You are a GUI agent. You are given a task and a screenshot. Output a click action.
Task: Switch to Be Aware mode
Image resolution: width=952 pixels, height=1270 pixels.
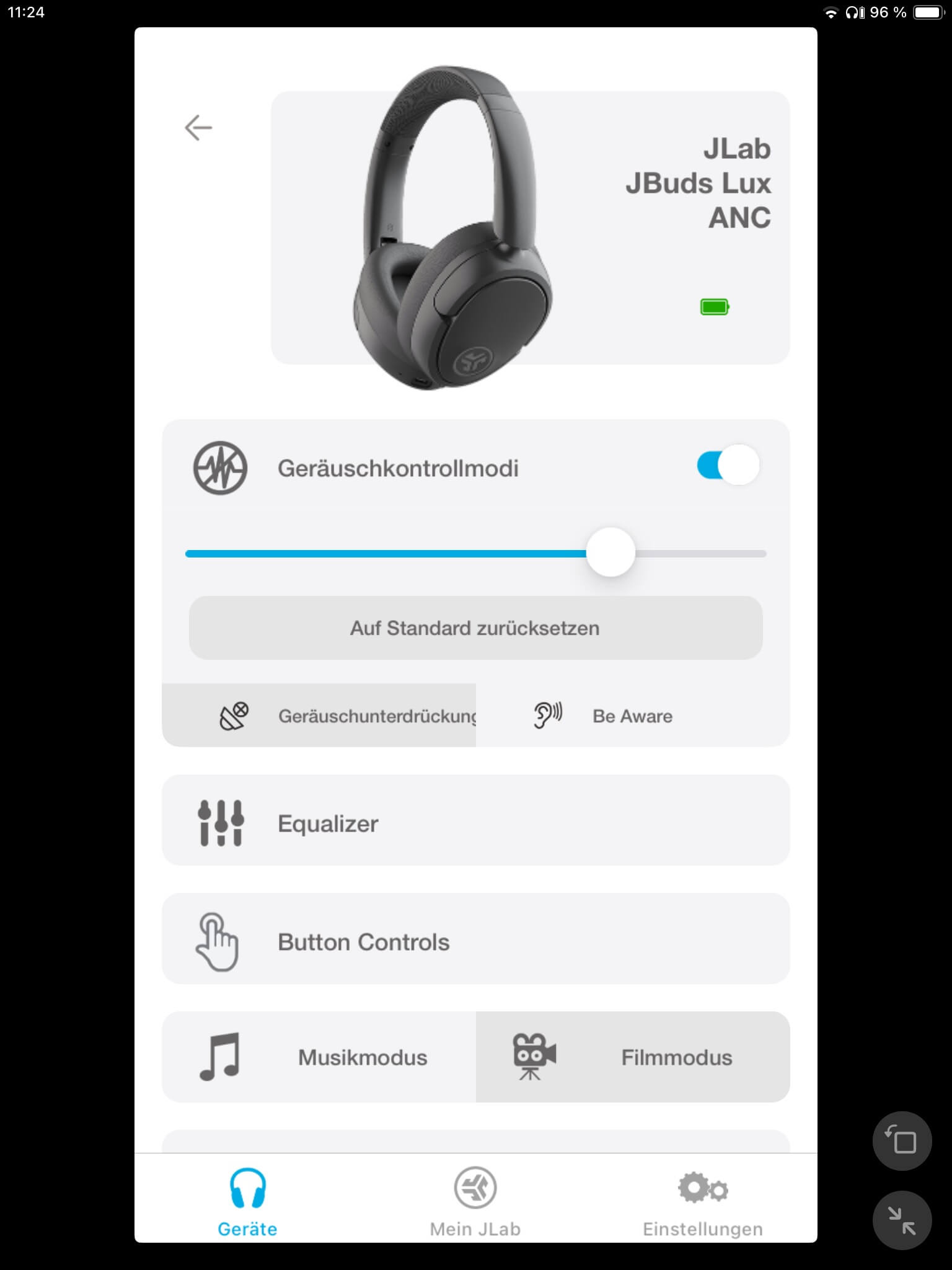click(632, 716)
